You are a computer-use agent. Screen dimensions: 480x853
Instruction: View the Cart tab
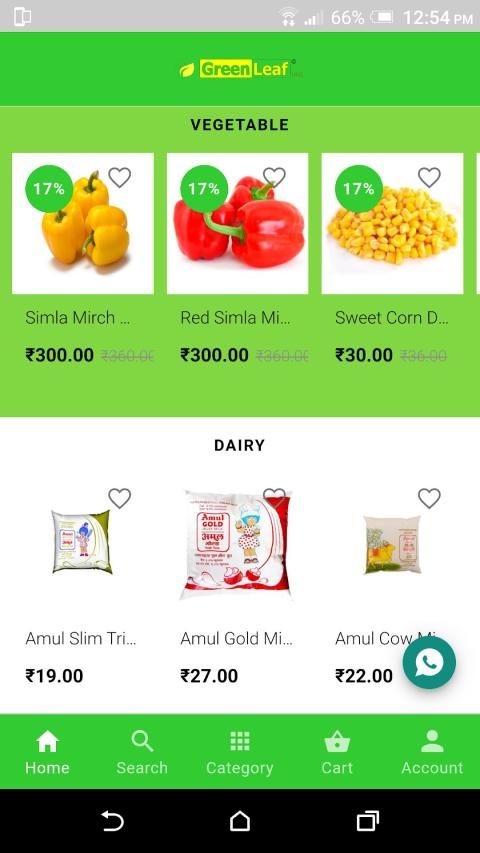pos(337,752)
